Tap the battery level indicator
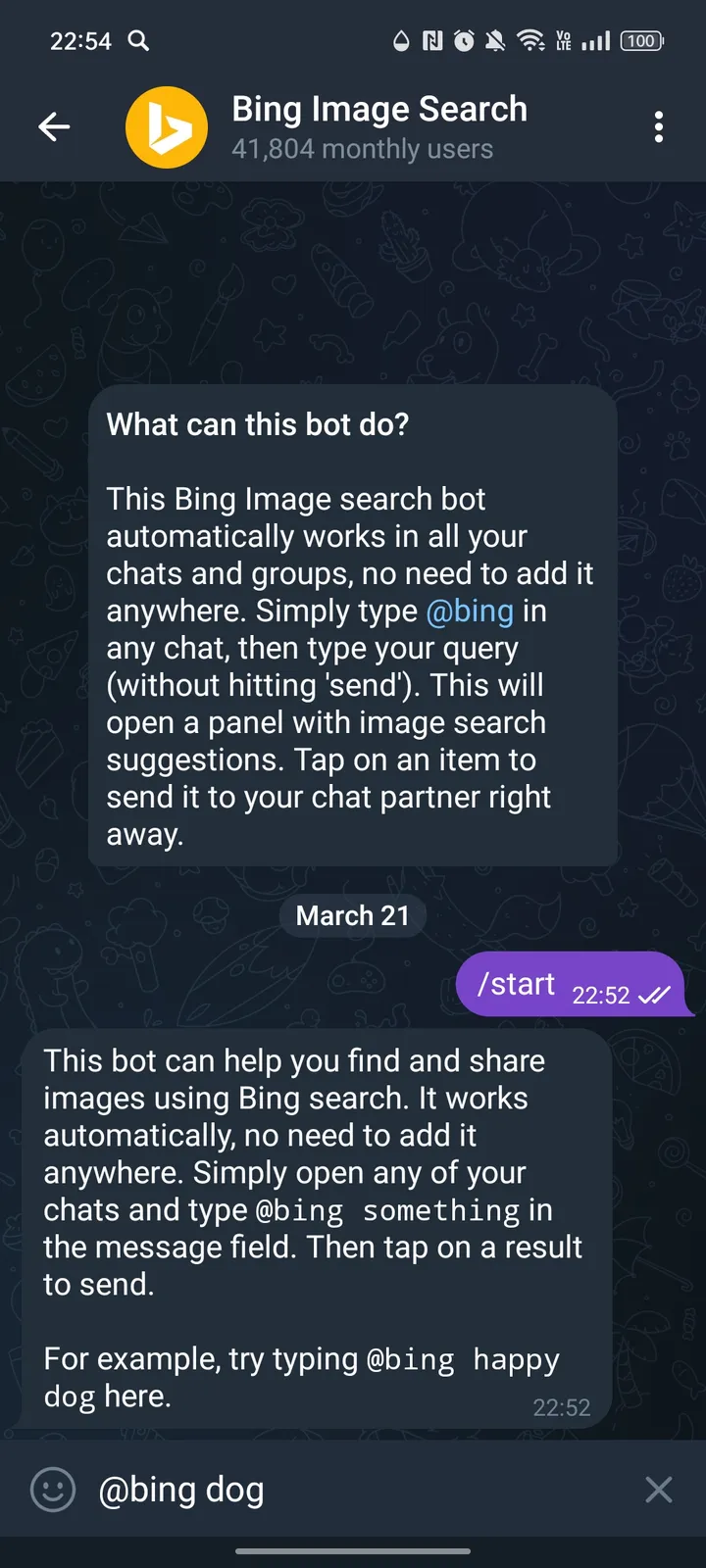 click(x=642, y=41)
